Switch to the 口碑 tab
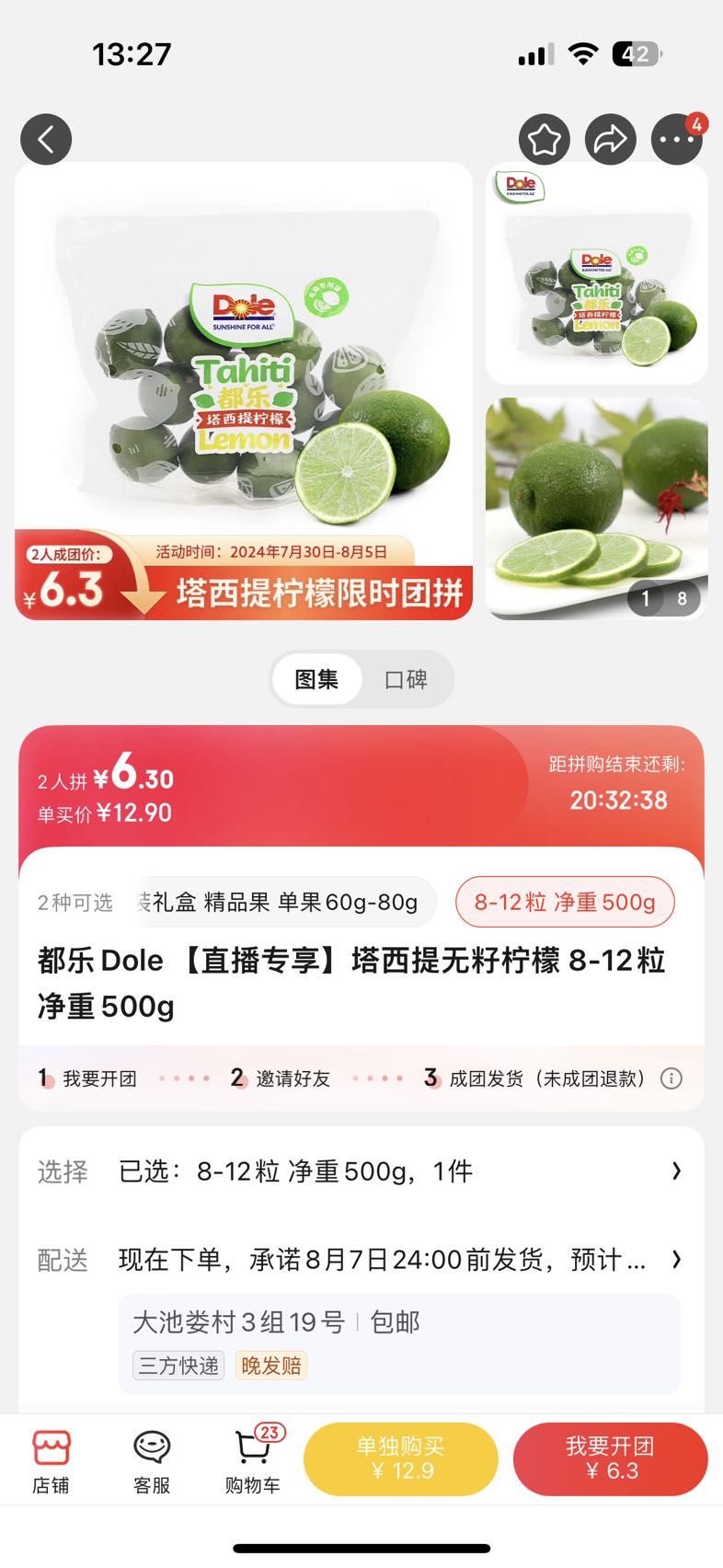Screen dimensions: 723x1568 point(406,679)
